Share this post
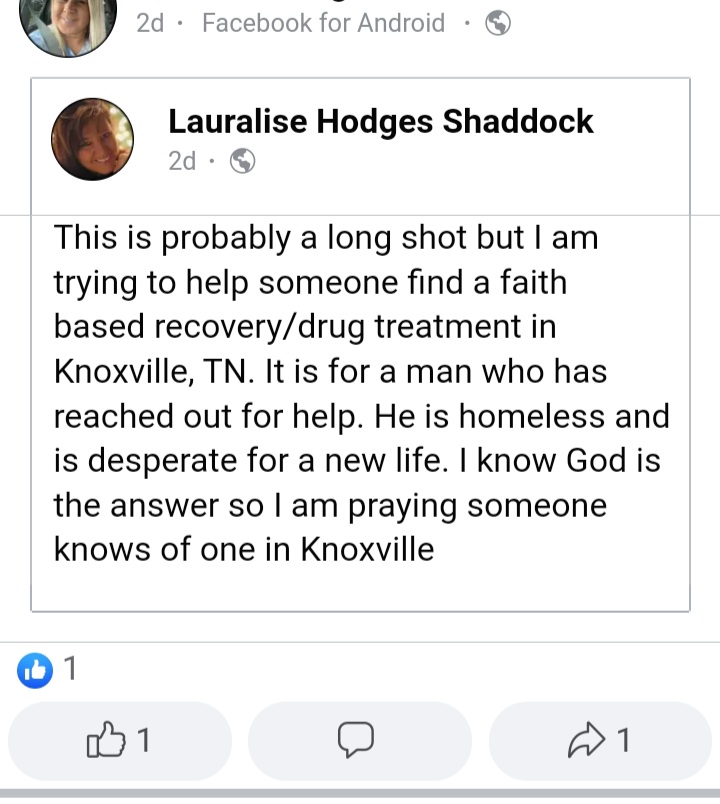 pos(600,741)
